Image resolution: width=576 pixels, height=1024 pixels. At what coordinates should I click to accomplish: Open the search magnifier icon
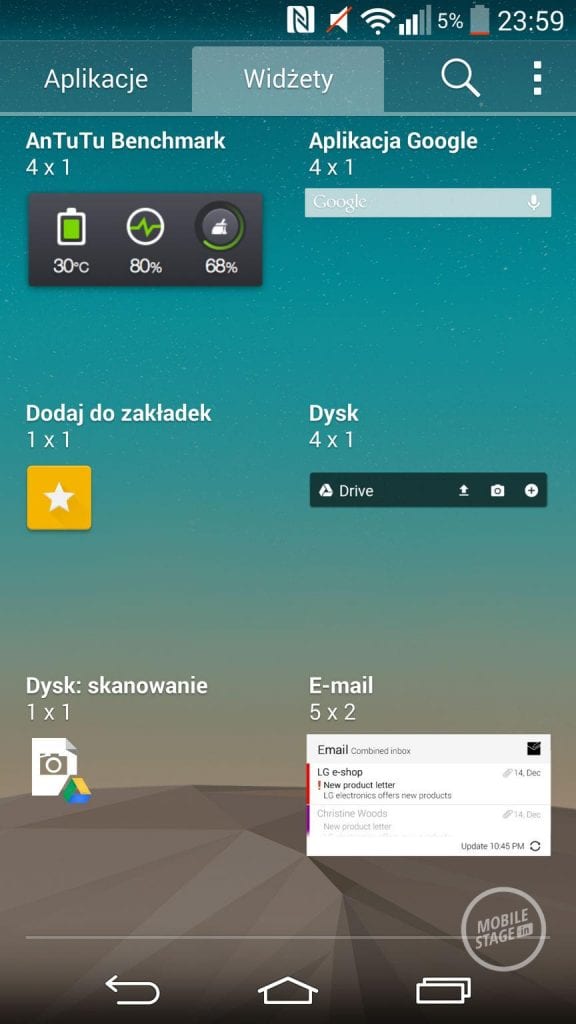460,78
